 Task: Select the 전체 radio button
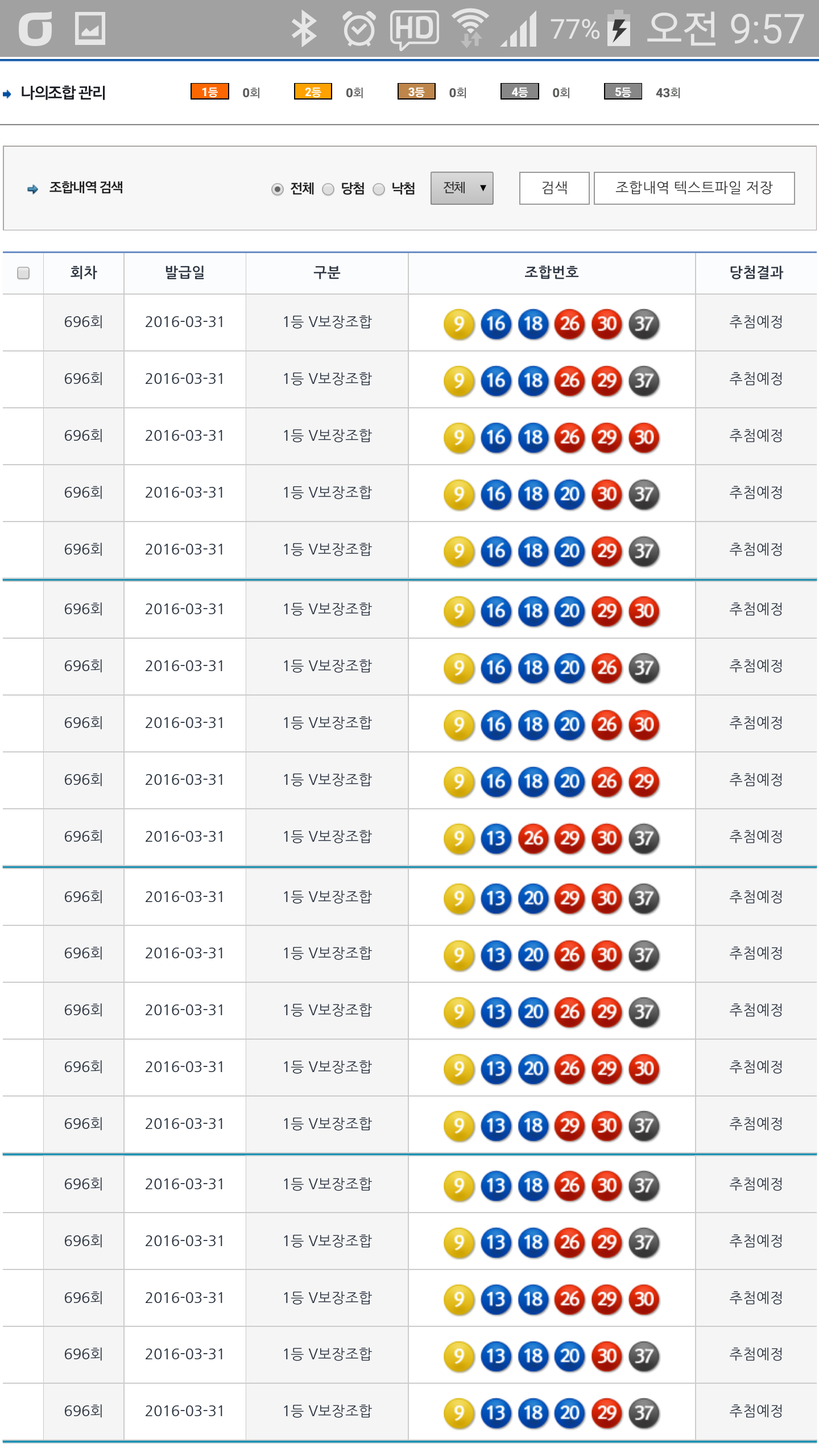click(x=278, y=189)
